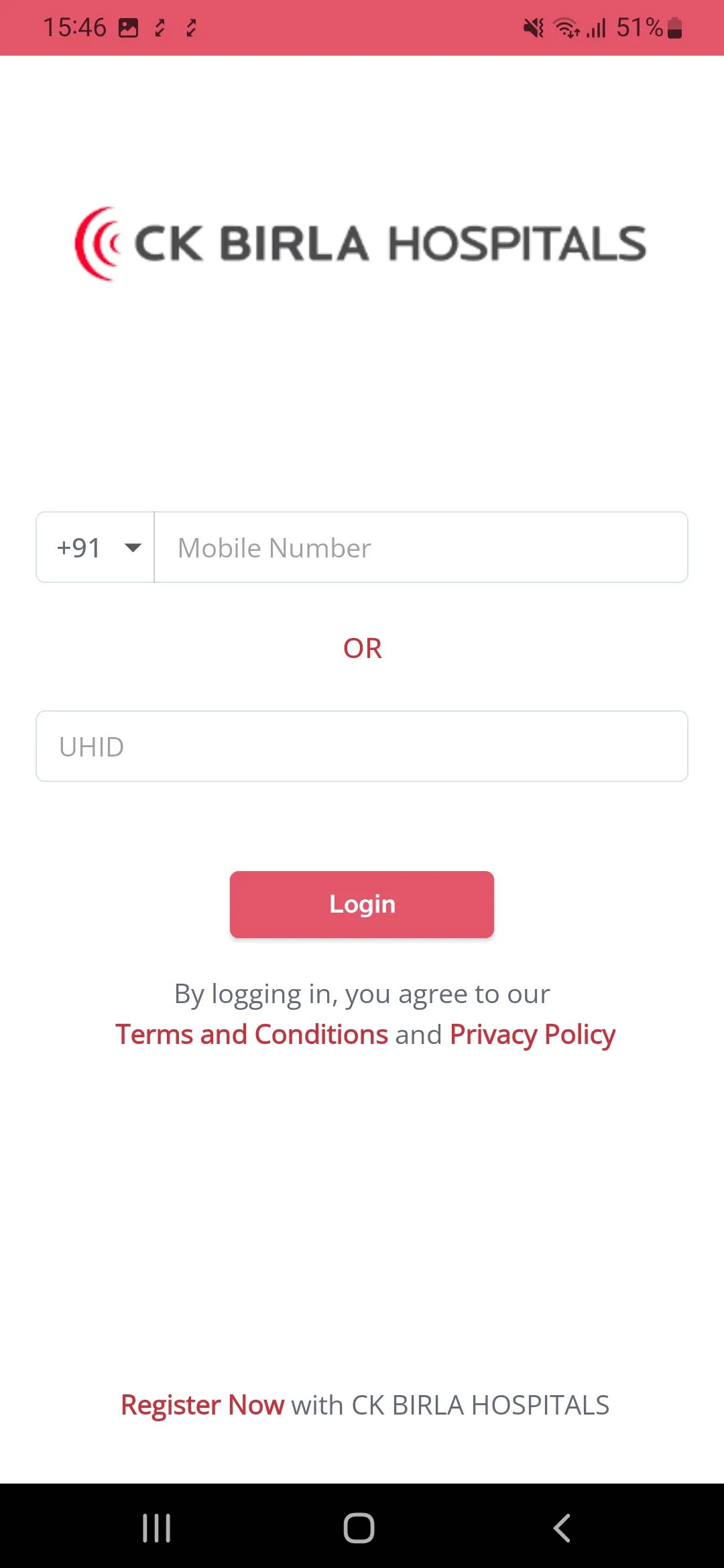This screenshot has height=1568, width=724.
Task: Focus the Mobile Number field
Action: pyautogui.click(x=420, y=547)
